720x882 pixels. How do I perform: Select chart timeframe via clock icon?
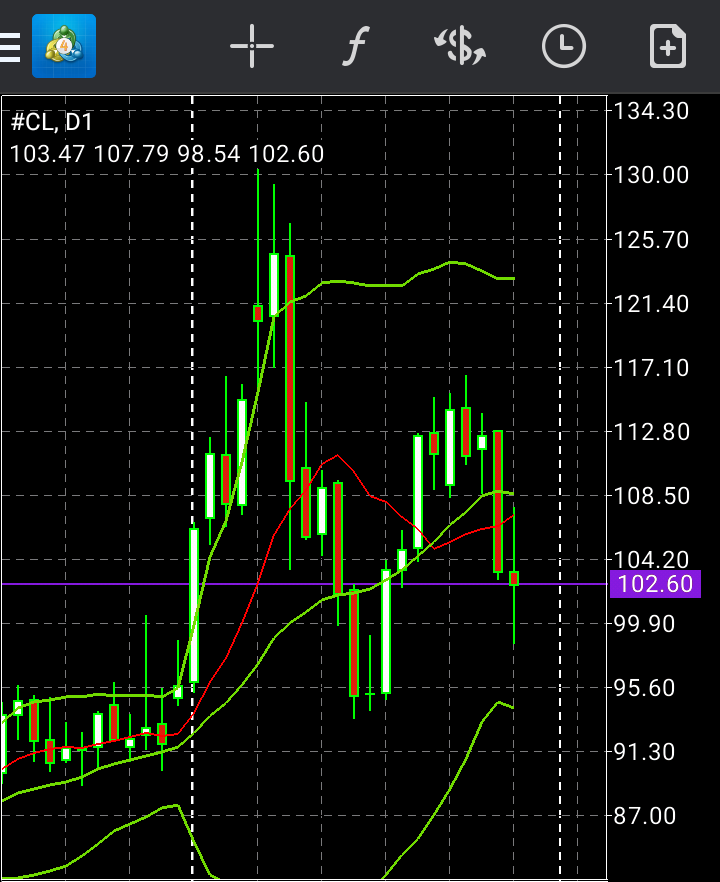click(564, 47)
